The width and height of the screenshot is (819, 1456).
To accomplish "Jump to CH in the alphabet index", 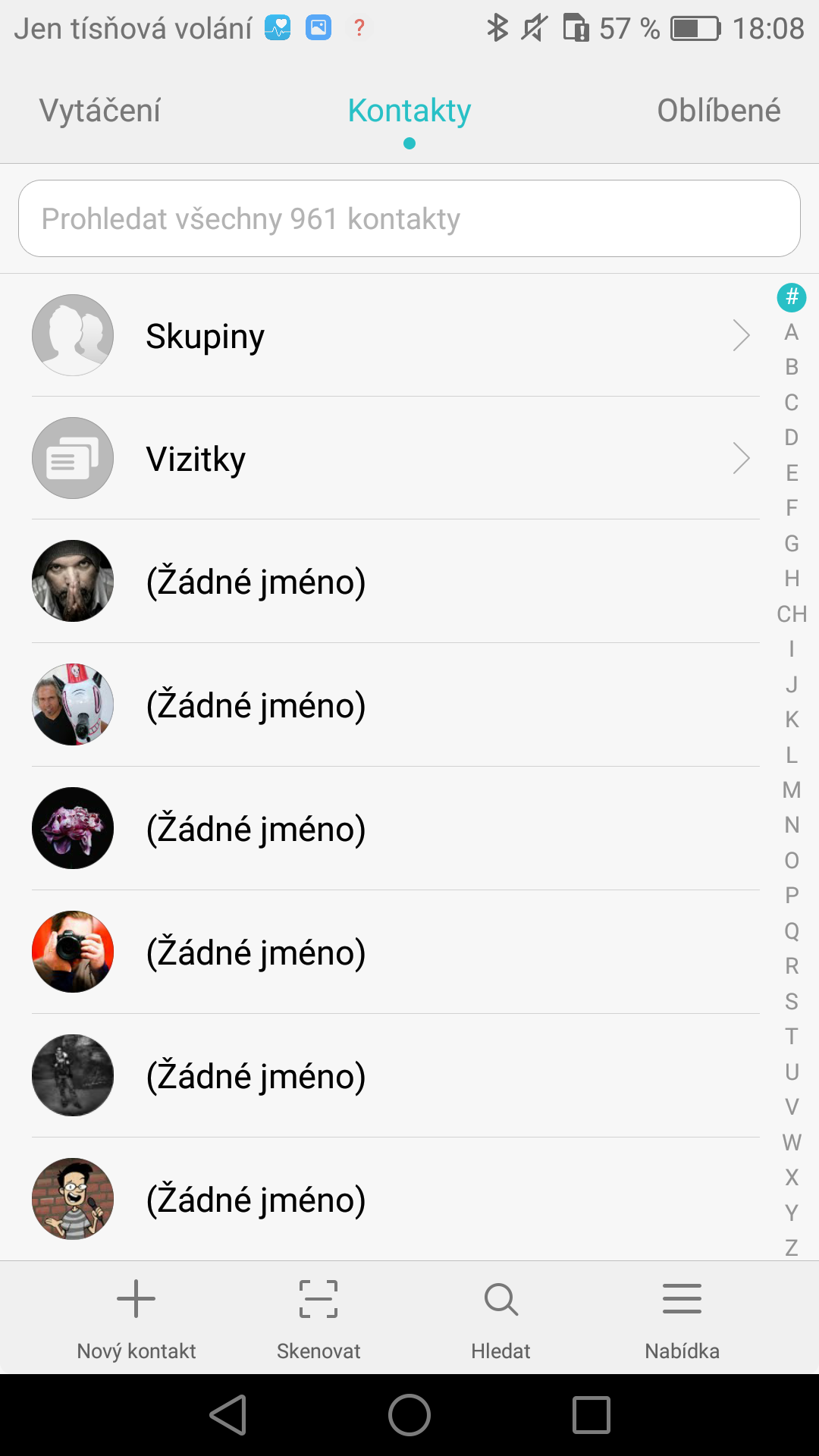I will click(x=792, y=613).
